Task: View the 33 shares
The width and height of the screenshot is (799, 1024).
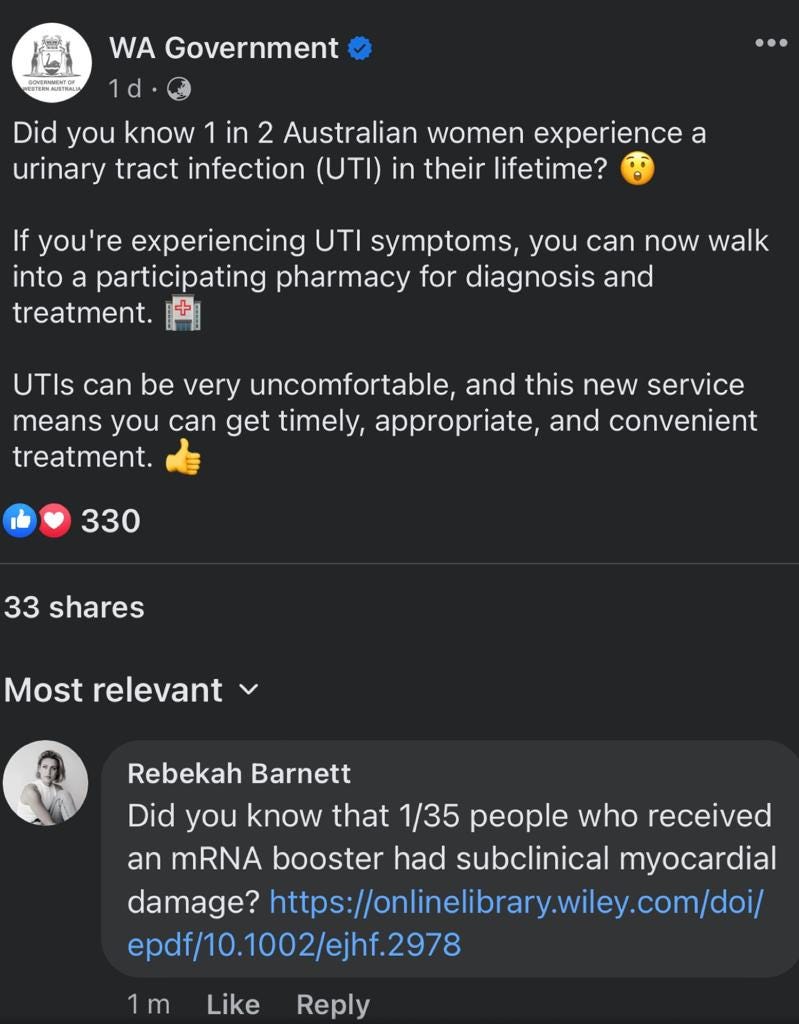Action: (75, 607)
